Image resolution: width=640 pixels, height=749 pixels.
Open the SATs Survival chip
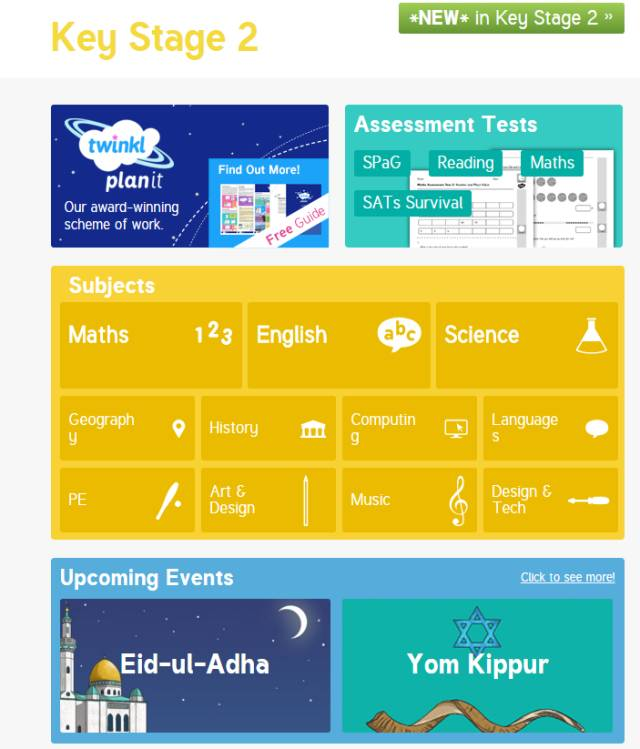[412, 202]
